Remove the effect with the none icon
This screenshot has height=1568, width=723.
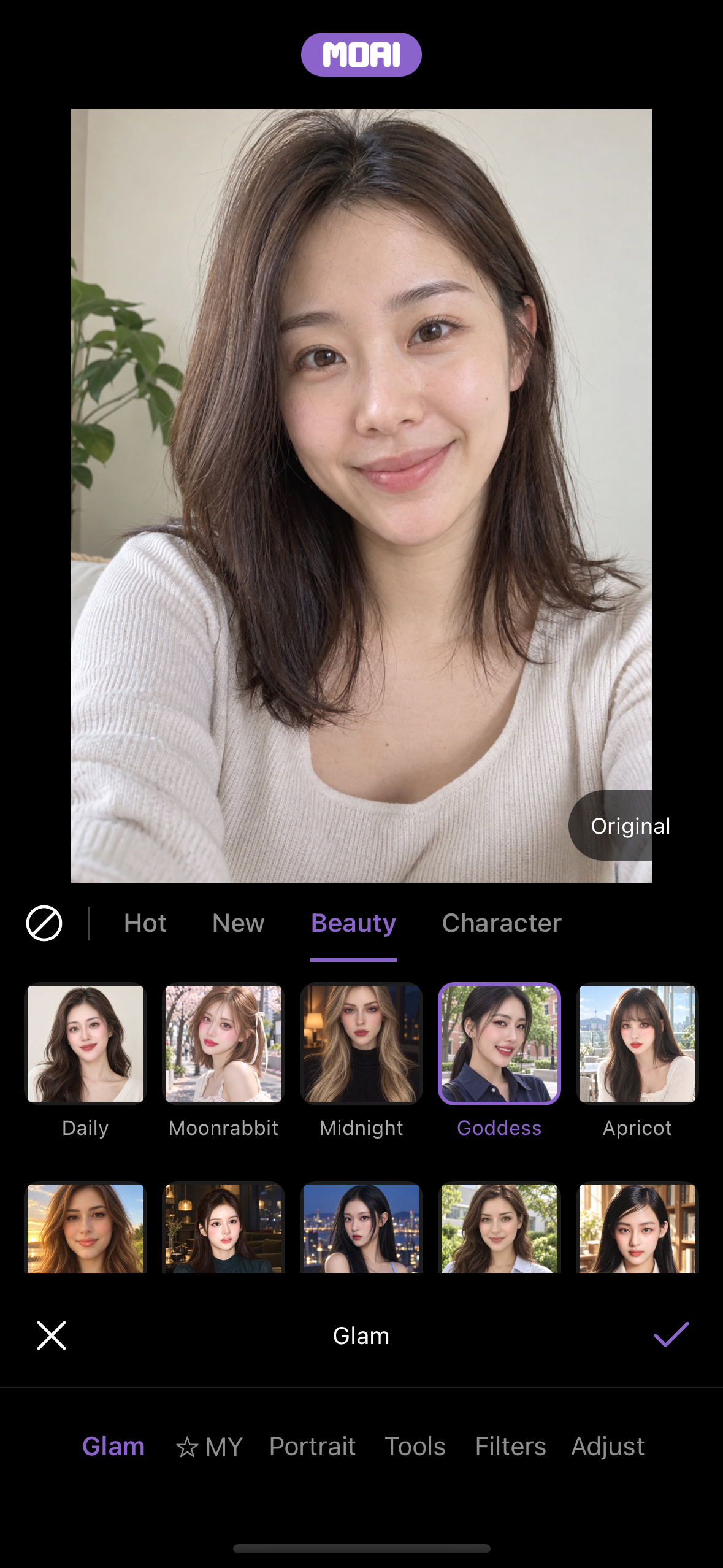click(x=44, y=923)
